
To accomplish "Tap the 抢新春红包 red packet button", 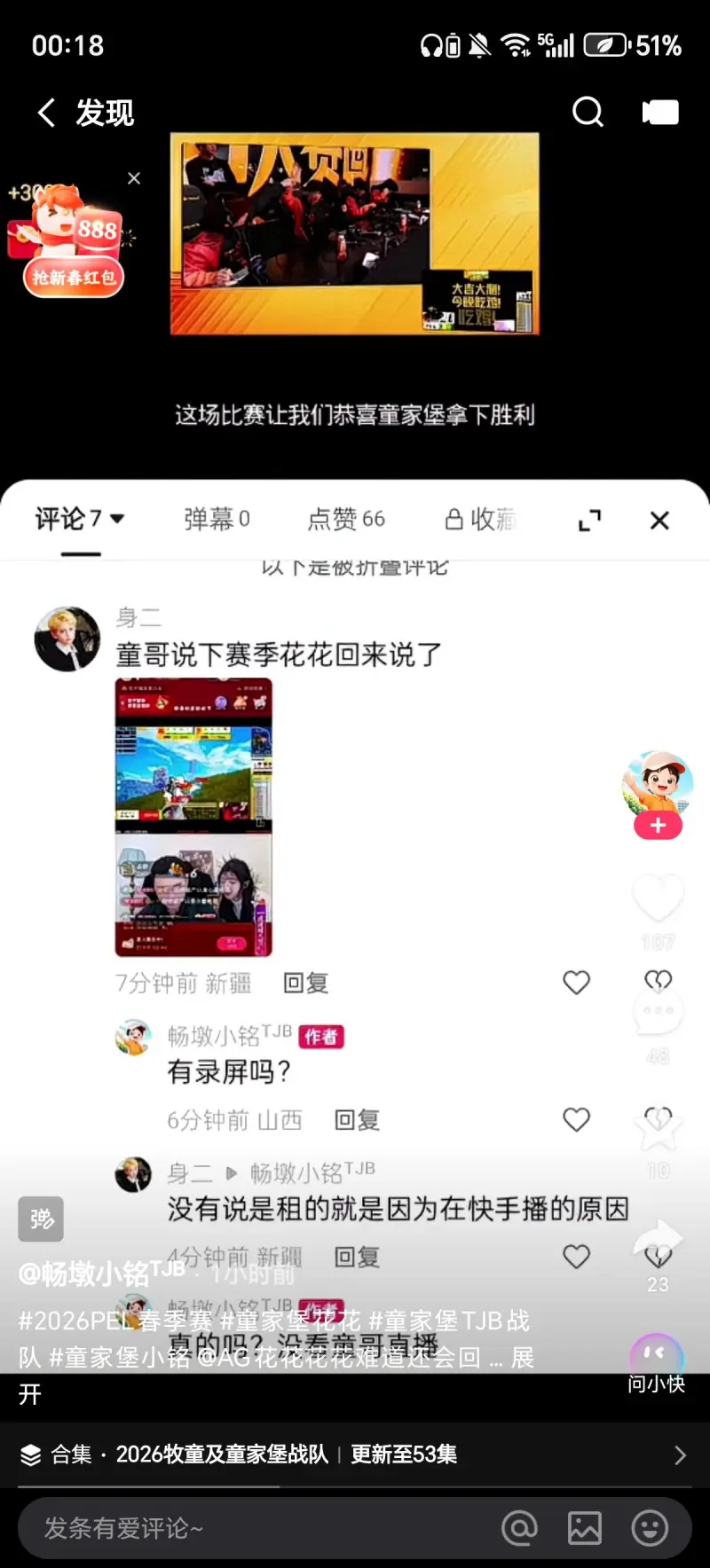I will point(74,278).
